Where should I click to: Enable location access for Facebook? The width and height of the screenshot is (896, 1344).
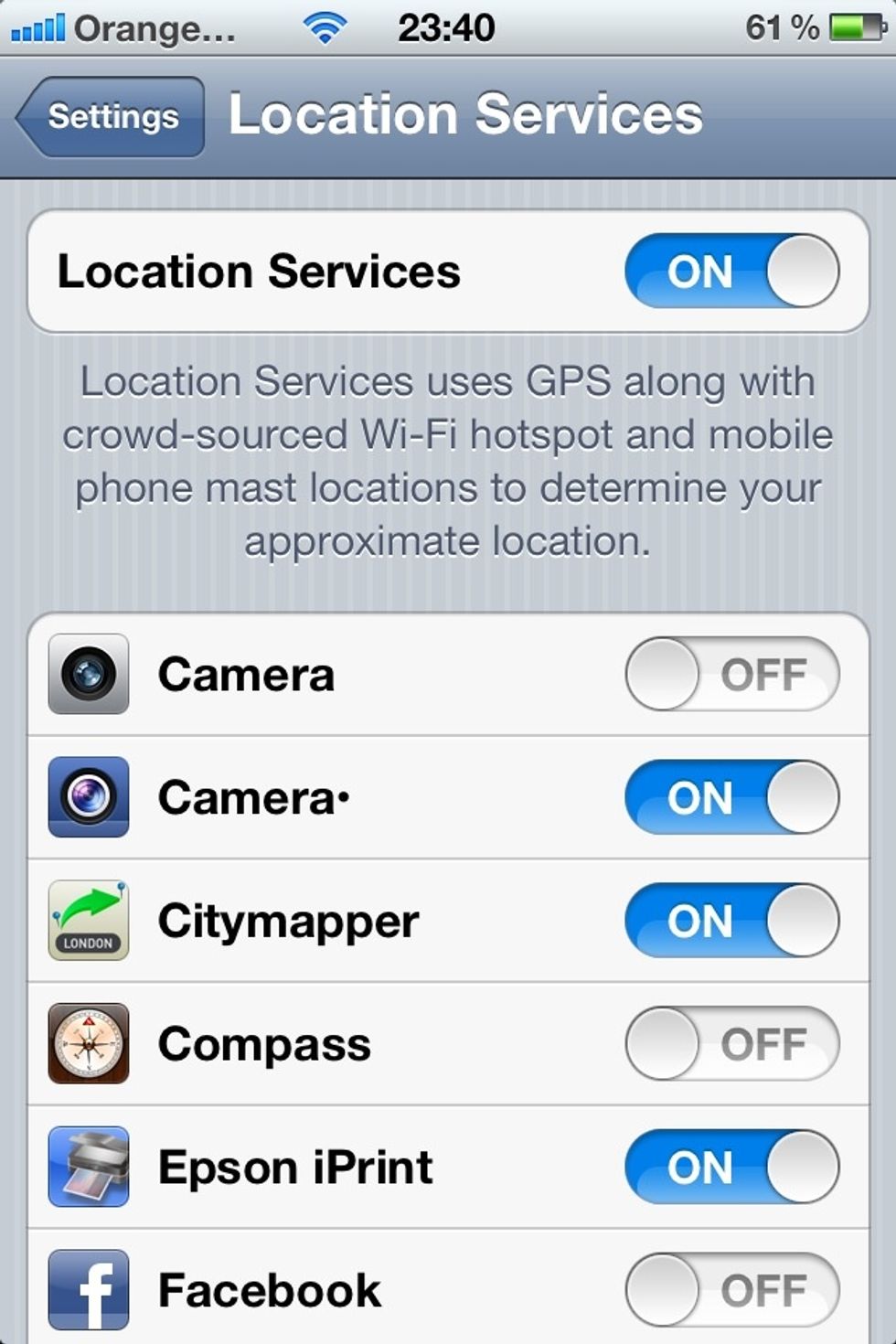(731, 1290)
